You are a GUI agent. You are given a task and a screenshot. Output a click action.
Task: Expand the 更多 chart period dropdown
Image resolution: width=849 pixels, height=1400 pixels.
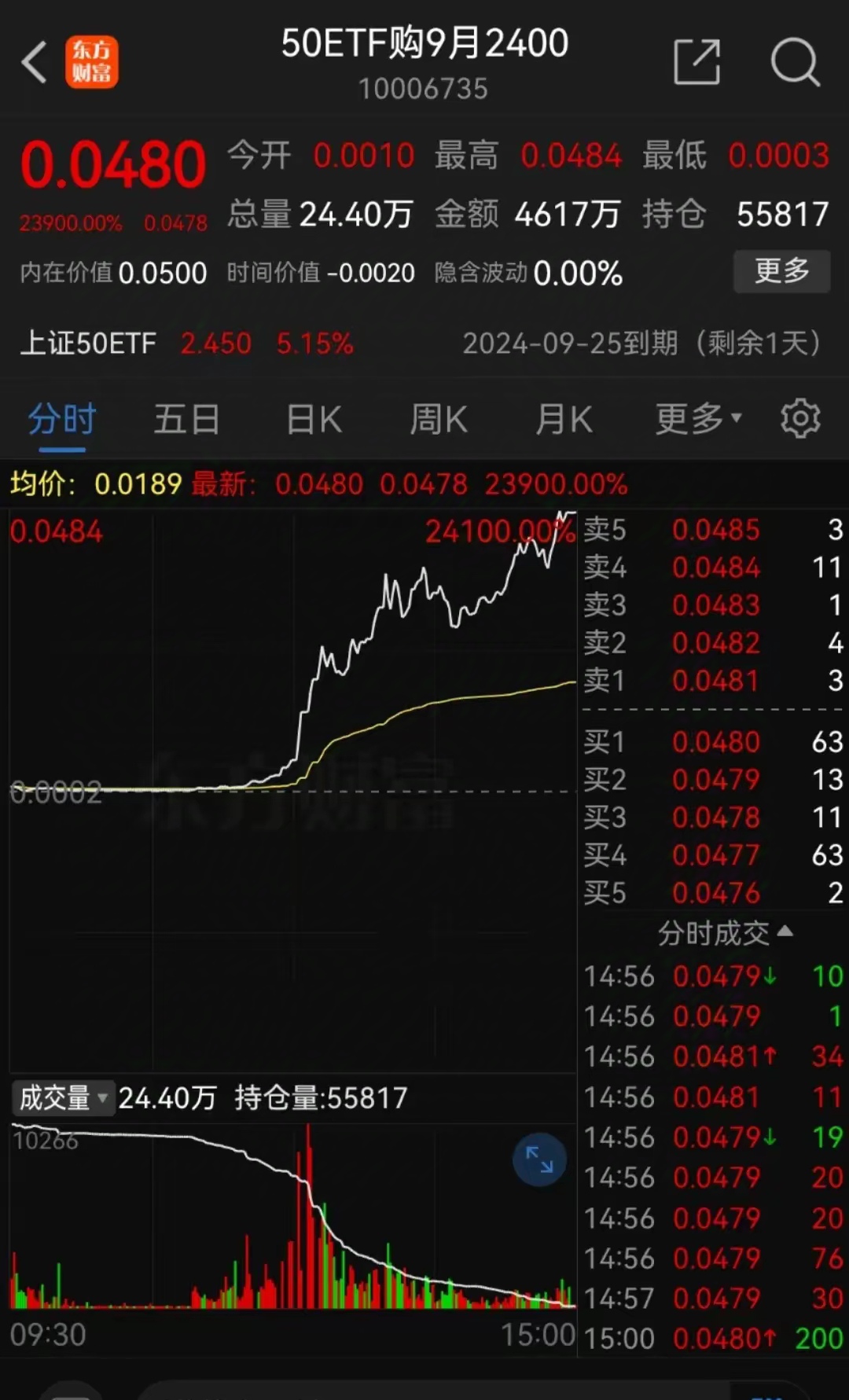695,419
